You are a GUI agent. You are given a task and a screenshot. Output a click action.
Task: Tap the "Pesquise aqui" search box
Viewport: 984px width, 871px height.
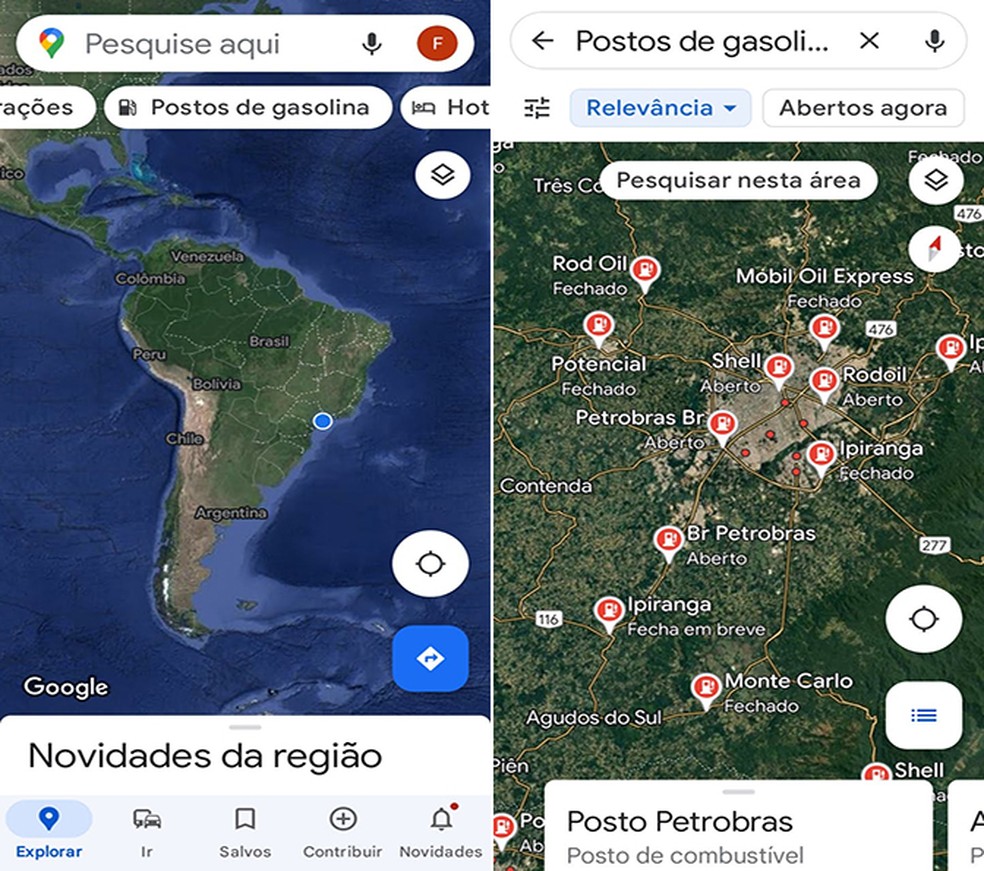click(200, 44)
